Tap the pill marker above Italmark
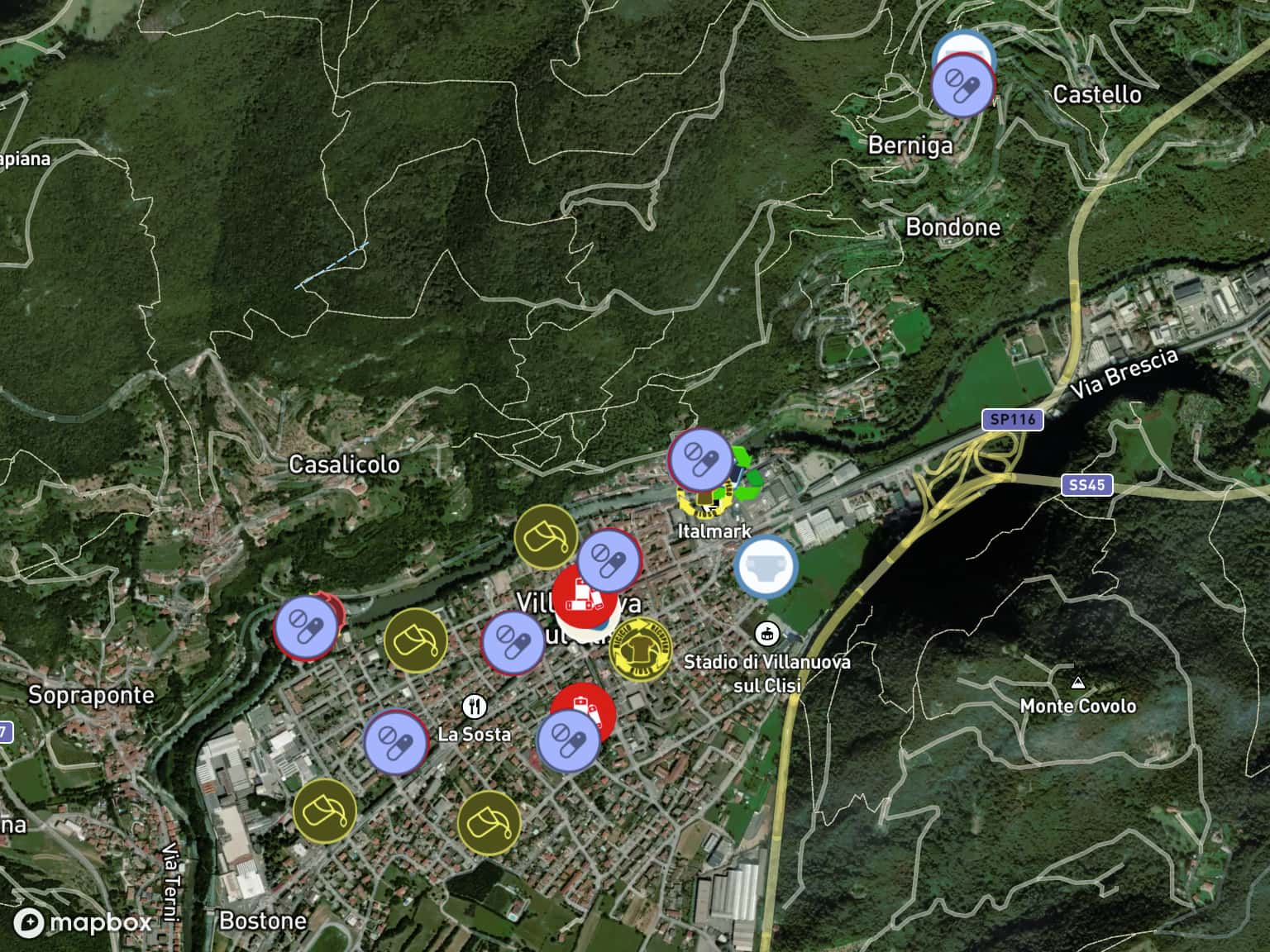The height and width of the screenshot is (952, 1270). [699, 459]
